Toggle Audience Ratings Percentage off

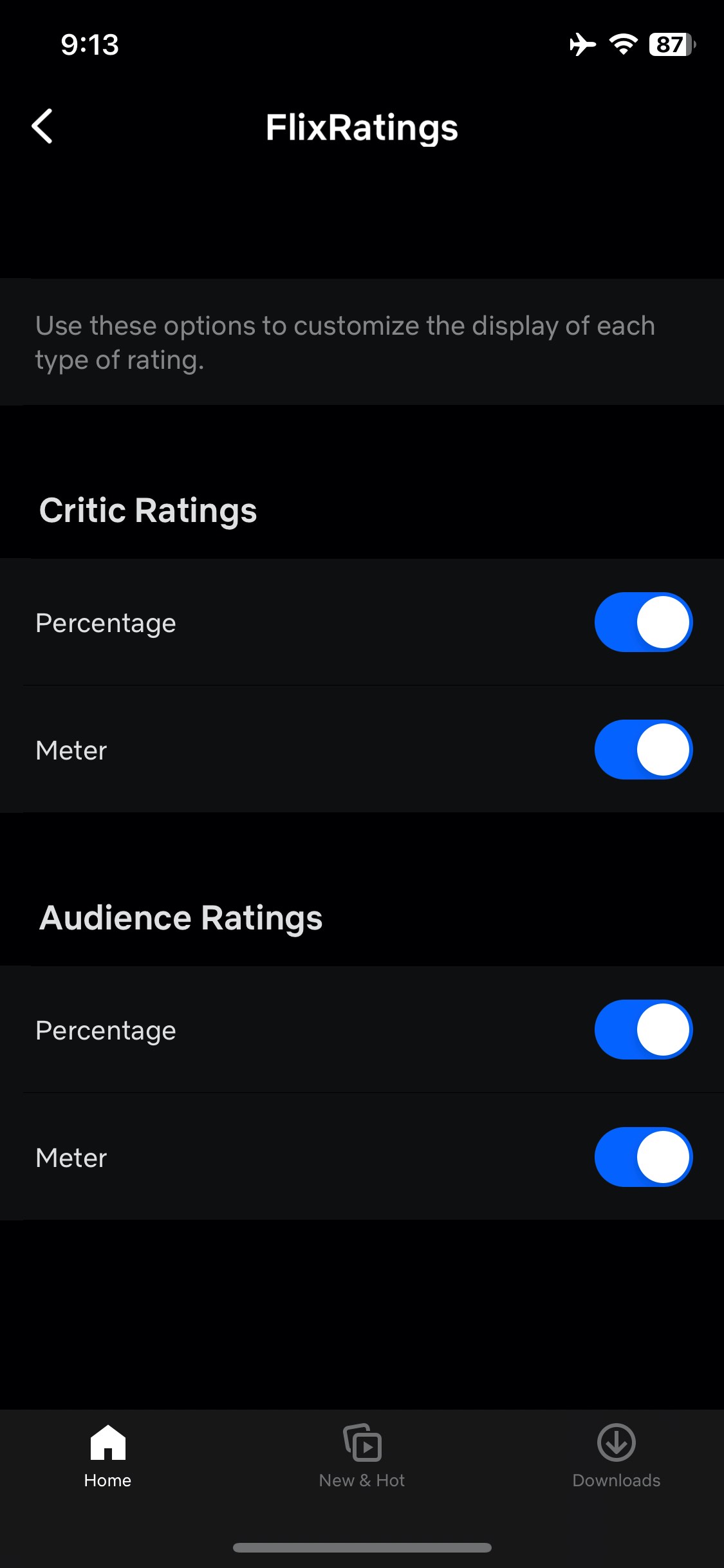[643, 1030]
